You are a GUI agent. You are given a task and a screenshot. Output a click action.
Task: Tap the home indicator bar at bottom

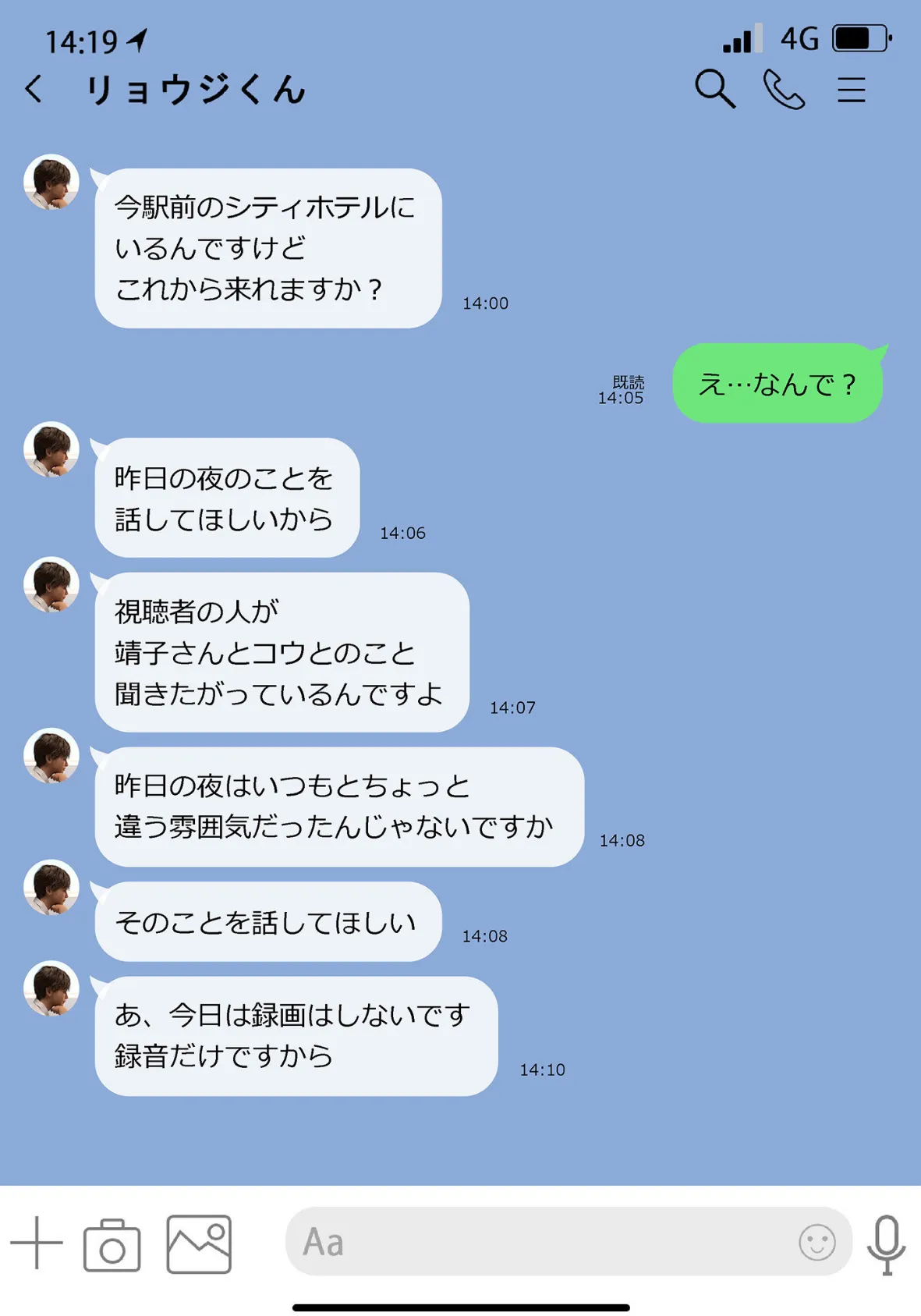coord(460,1307)
